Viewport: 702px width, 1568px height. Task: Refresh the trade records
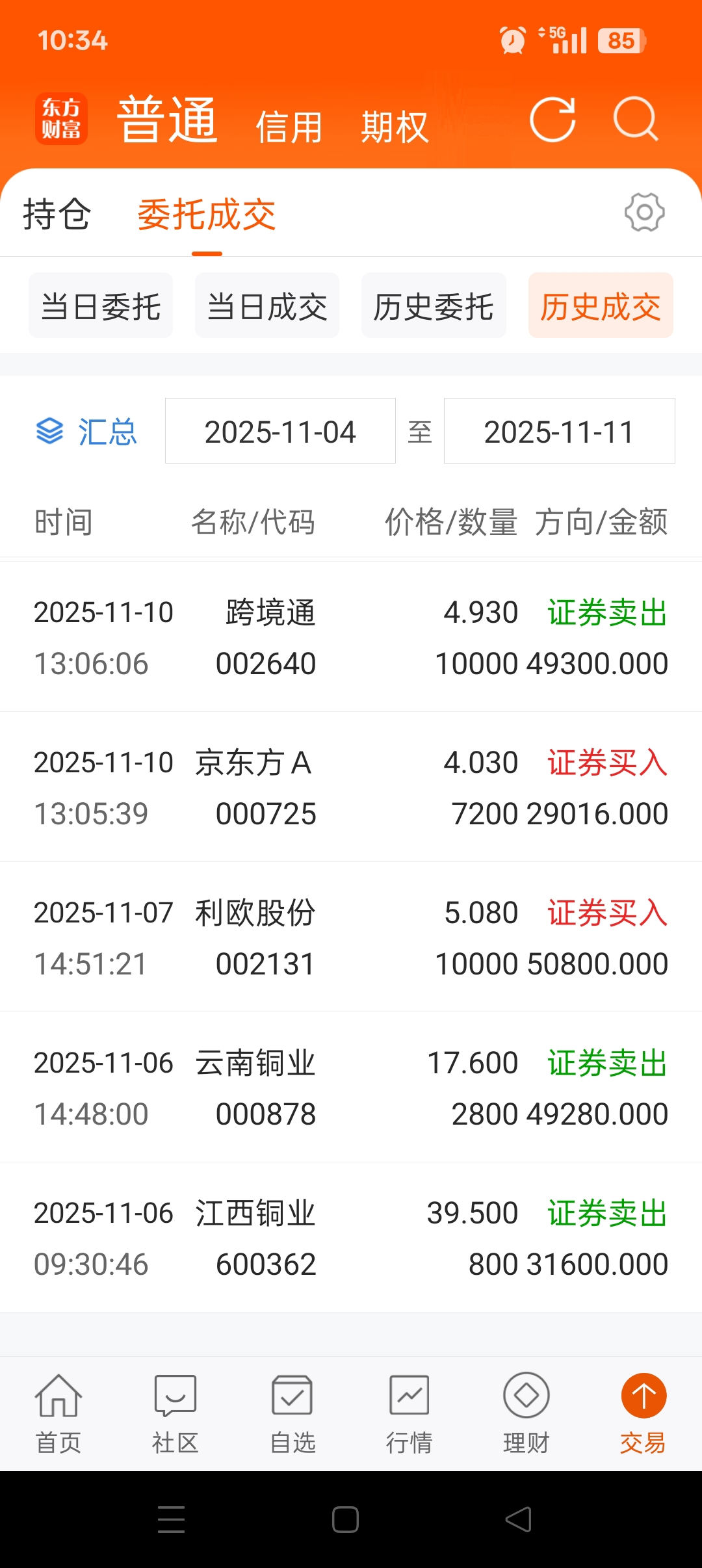point(552,120)
